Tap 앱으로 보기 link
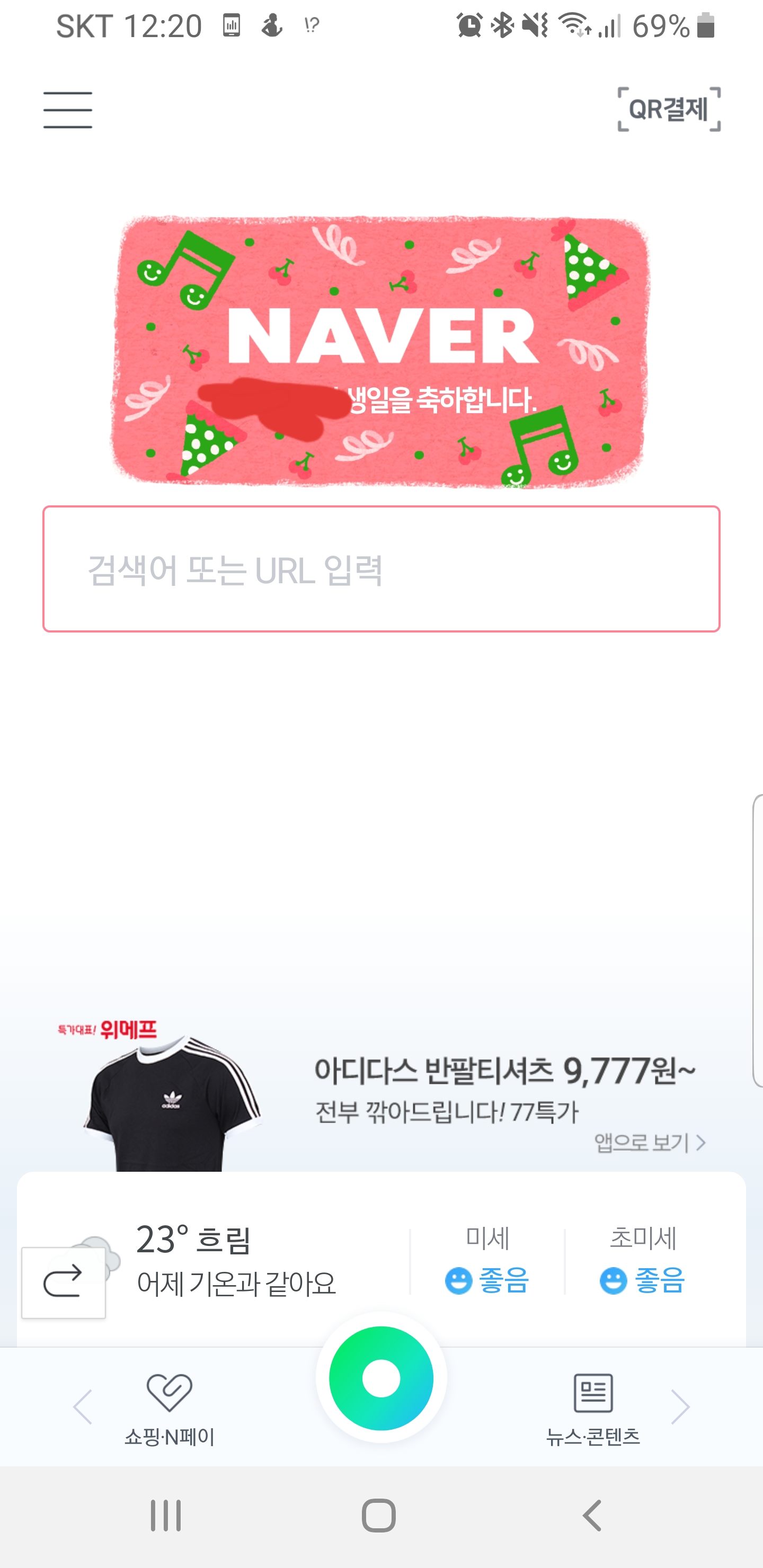This screenshot has height=1568, width=763. pos(649,1143)
